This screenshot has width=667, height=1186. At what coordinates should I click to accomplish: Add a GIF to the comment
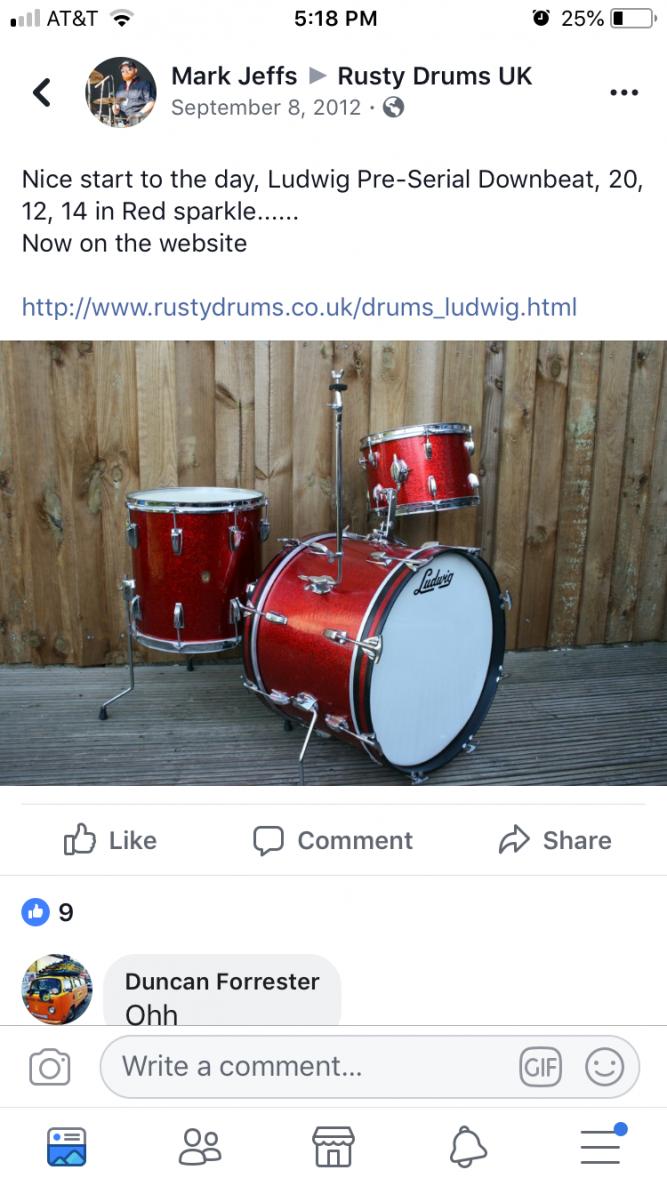[540, 1067]
